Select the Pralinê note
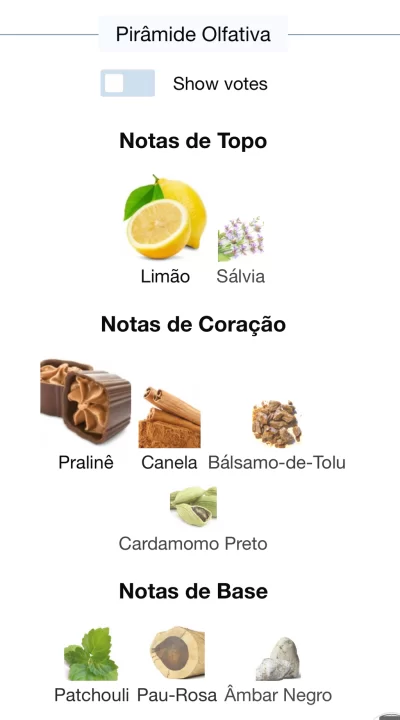The height and width of the screenshot is (720, 400). click(x=86, y=415)
